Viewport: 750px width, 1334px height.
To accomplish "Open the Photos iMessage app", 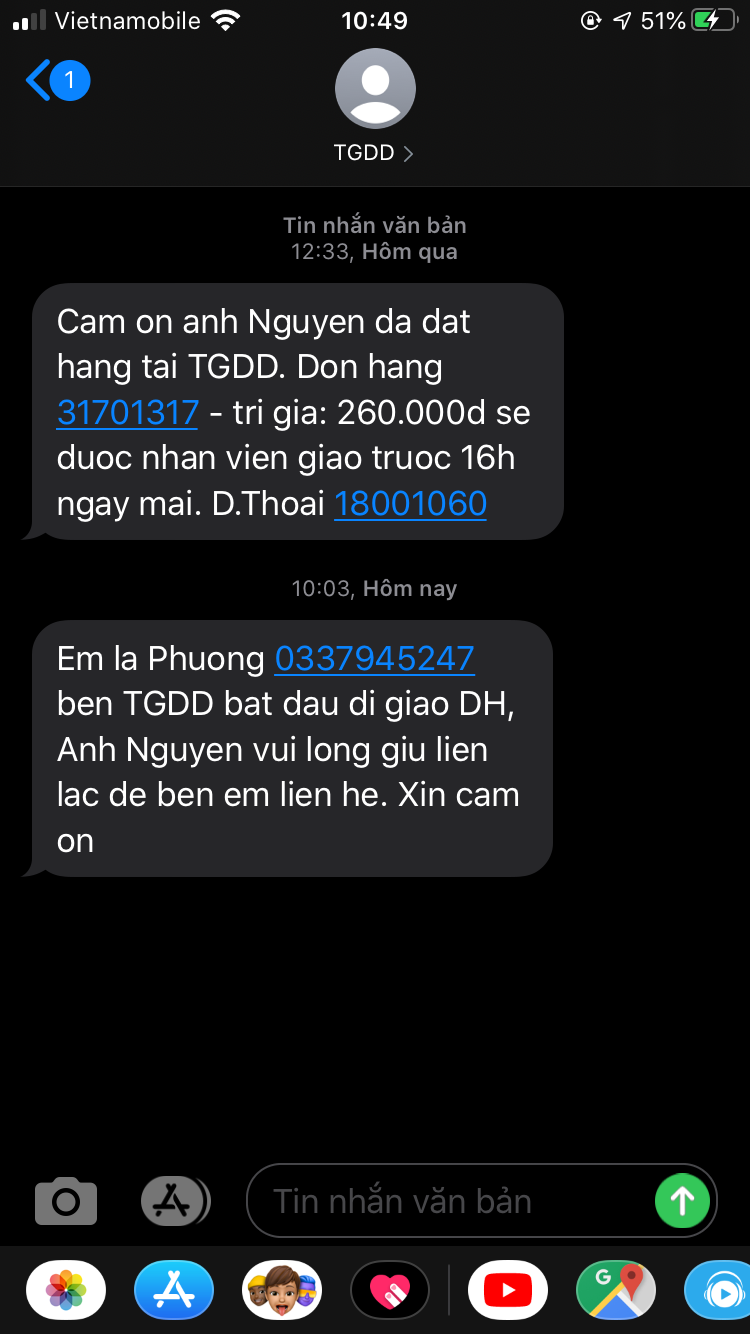I will point(66,1290).
